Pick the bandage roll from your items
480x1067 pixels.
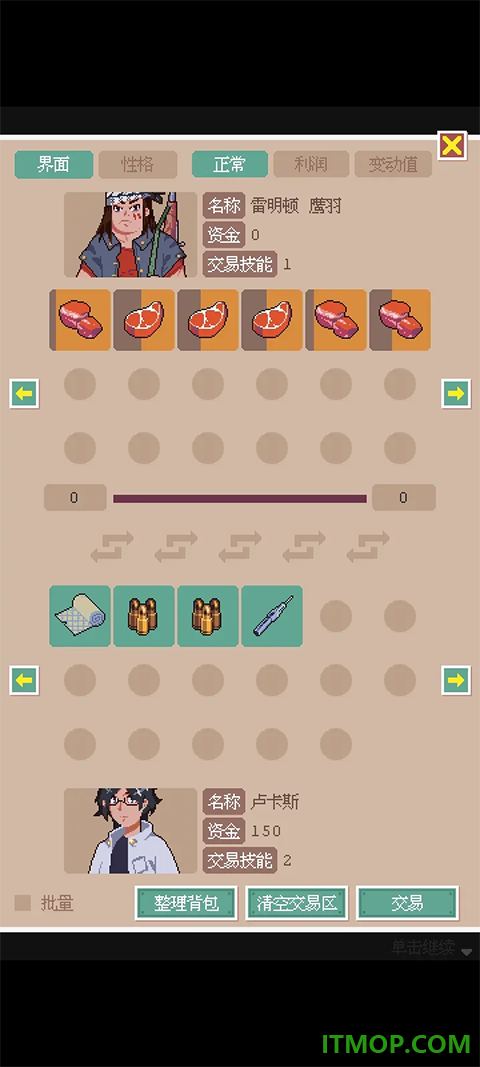[x=80, y=616]
